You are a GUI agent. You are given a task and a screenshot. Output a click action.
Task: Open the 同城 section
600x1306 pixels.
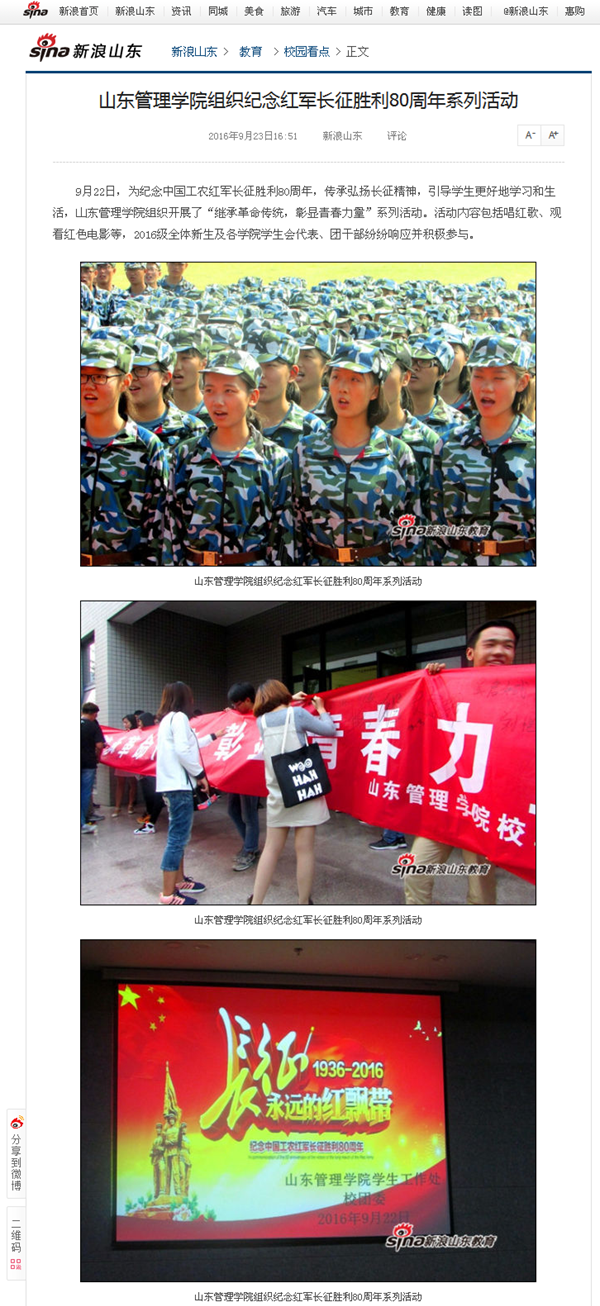(x=217, y=11)
